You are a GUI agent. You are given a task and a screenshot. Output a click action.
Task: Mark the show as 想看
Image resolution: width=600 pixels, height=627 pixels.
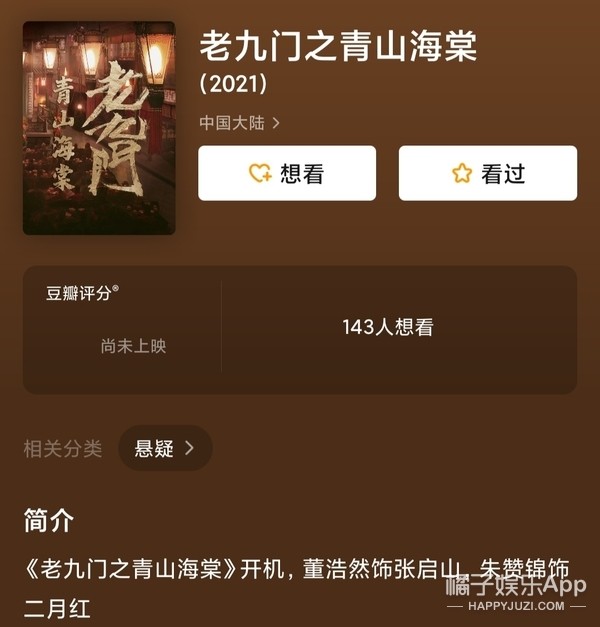[287, 173]
